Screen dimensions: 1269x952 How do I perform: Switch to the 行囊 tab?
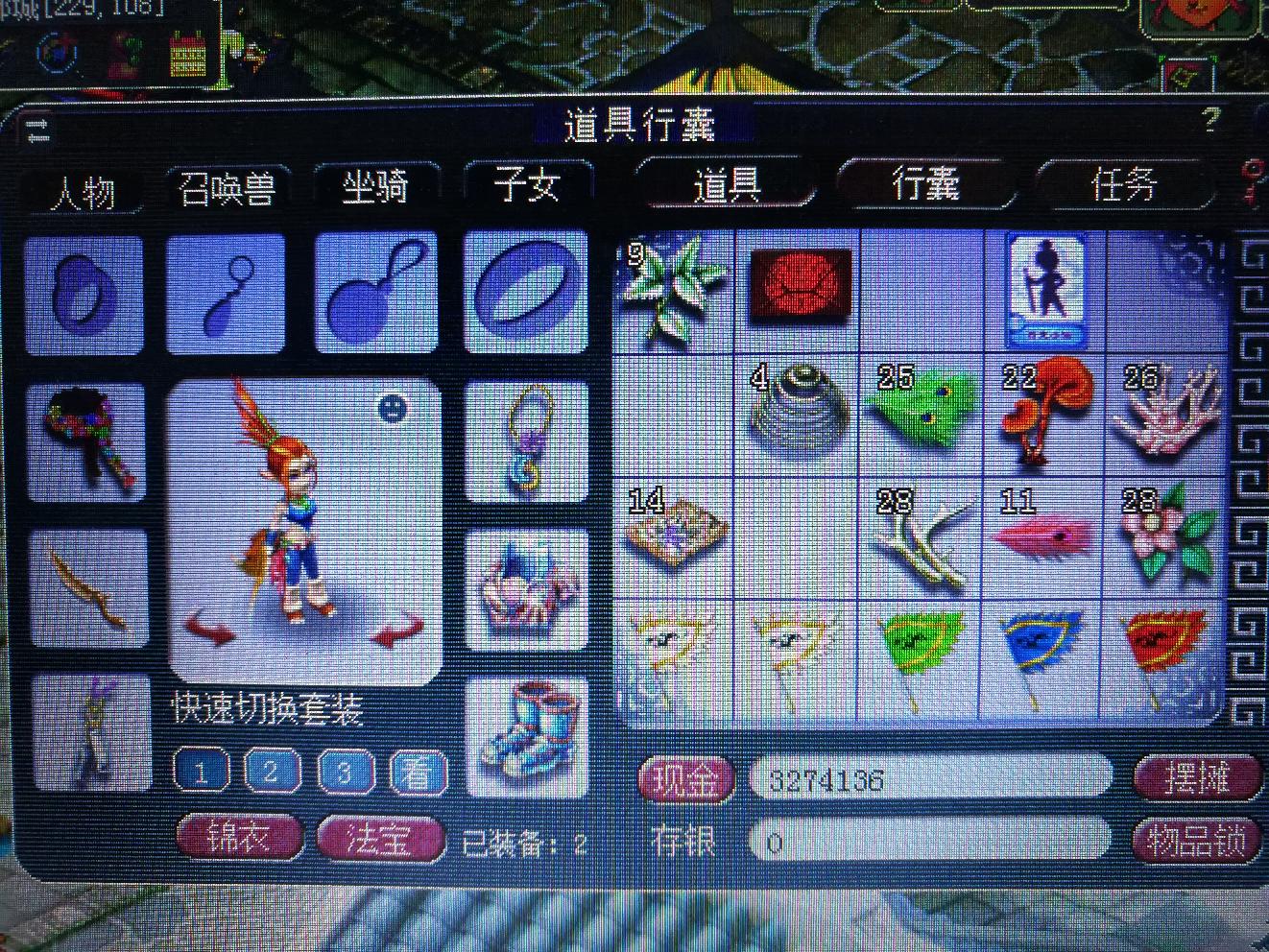pyautogui.click(x=925, y=182)
